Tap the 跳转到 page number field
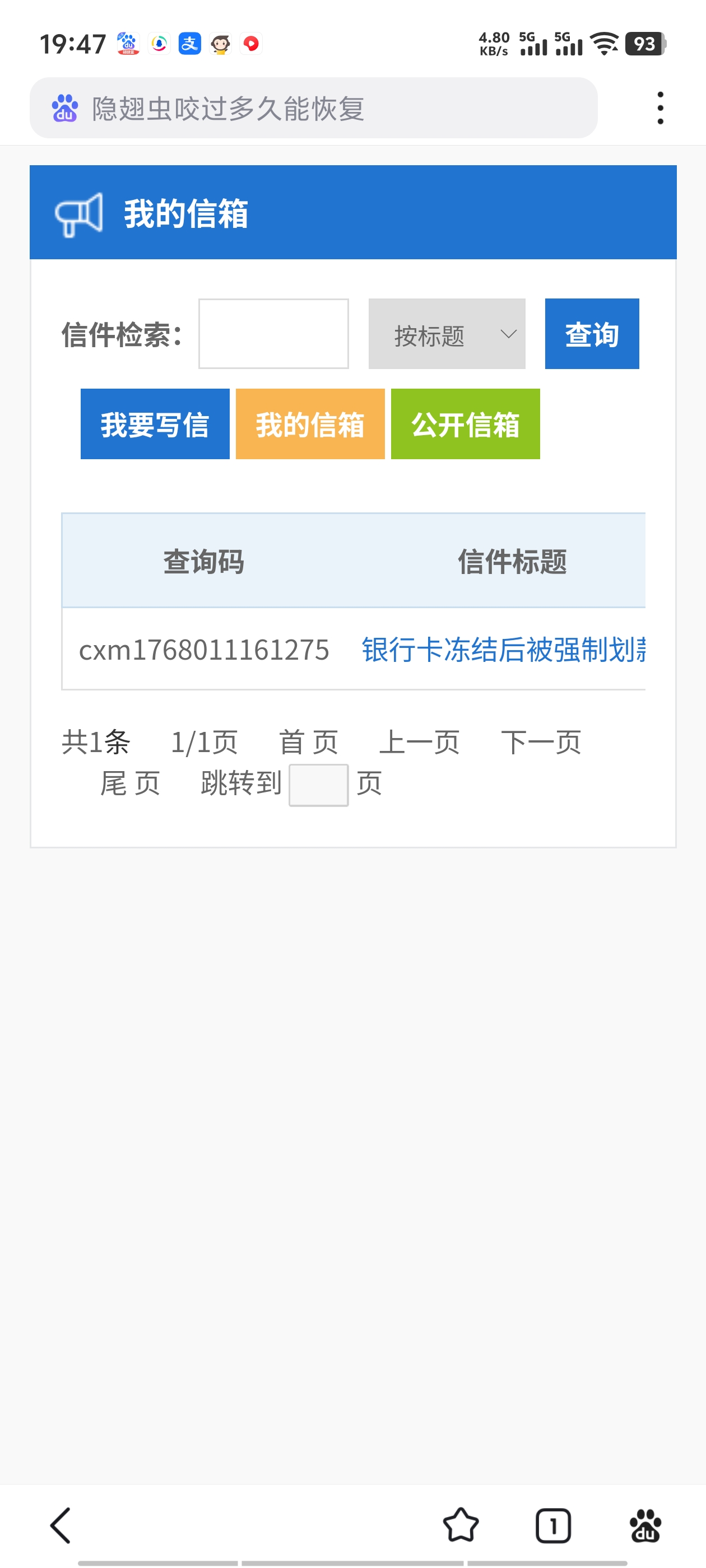Screen dimensions: 706x1568 tap(318, 785)
